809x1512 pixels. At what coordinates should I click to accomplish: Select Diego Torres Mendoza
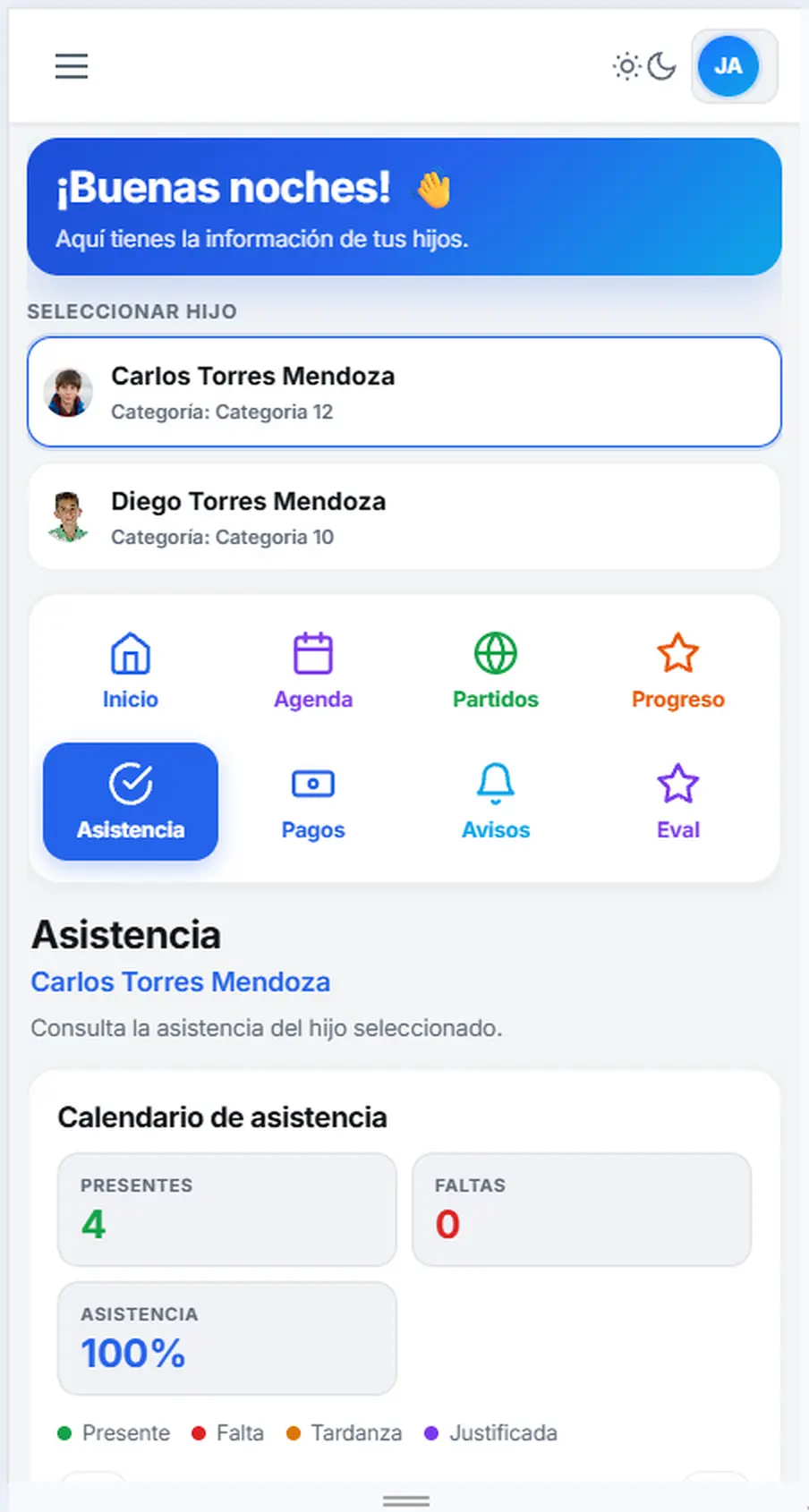pyautogui.click(x=404, y=517)
